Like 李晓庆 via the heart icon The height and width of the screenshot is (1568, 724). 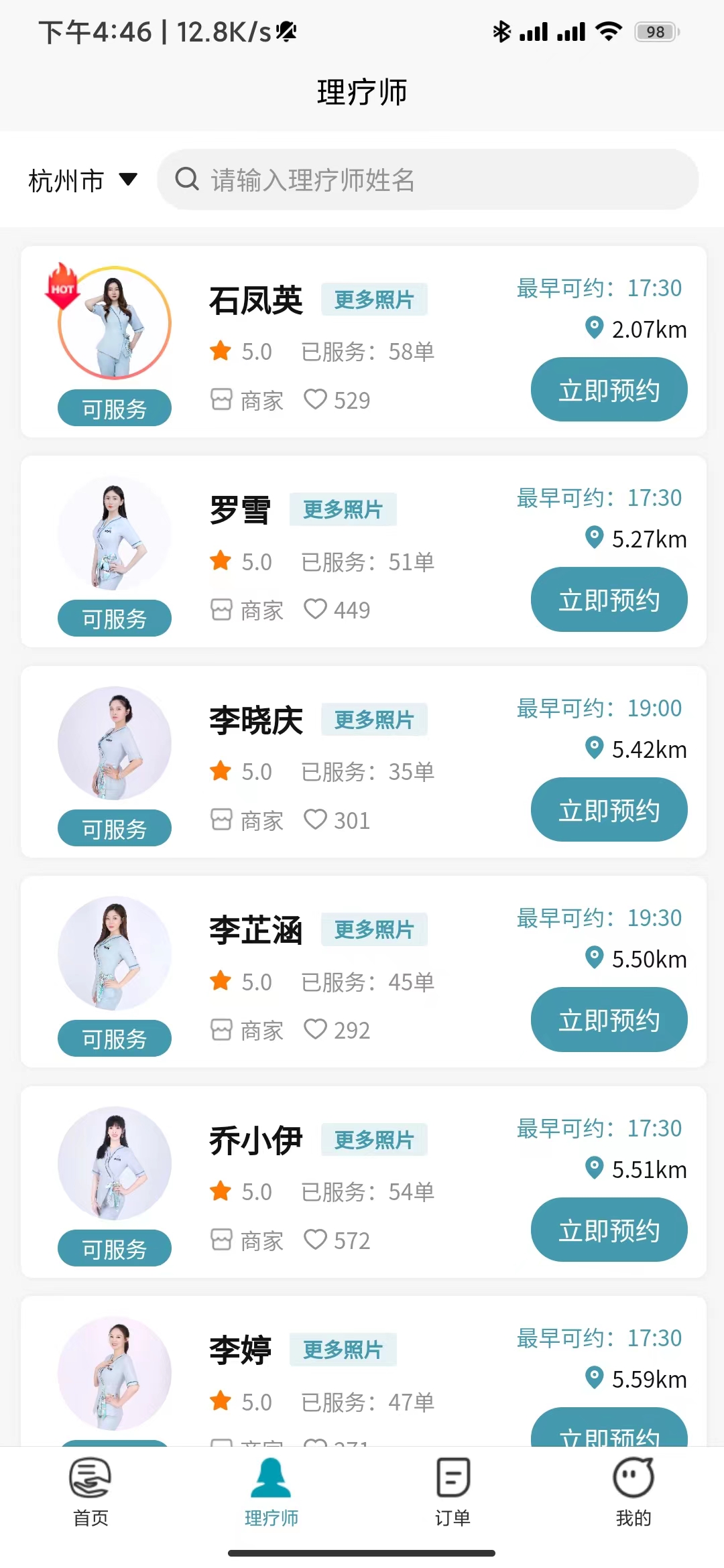[x=315, y=820]
